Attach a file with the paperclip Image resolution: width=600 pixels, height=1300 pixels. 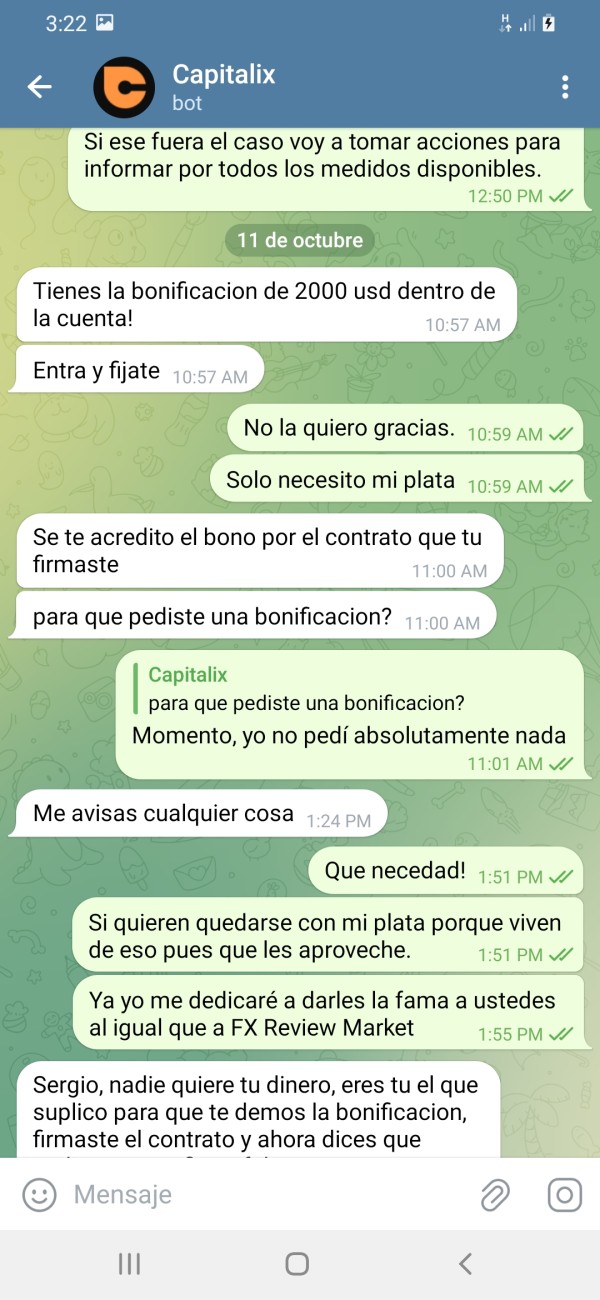(494, 1194)
